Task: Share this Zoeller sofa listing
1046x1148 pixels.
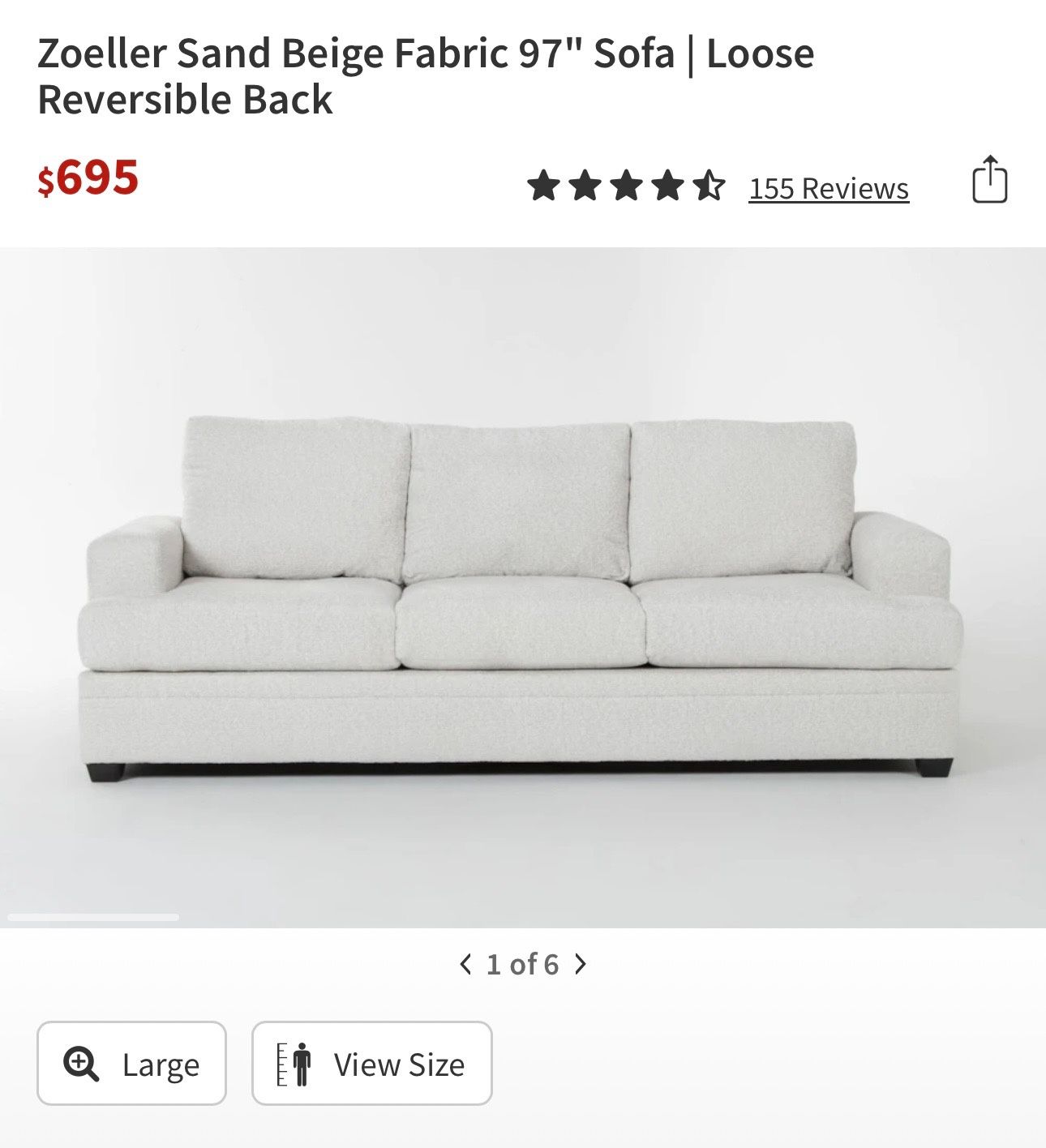Action: tap(989, 180)
